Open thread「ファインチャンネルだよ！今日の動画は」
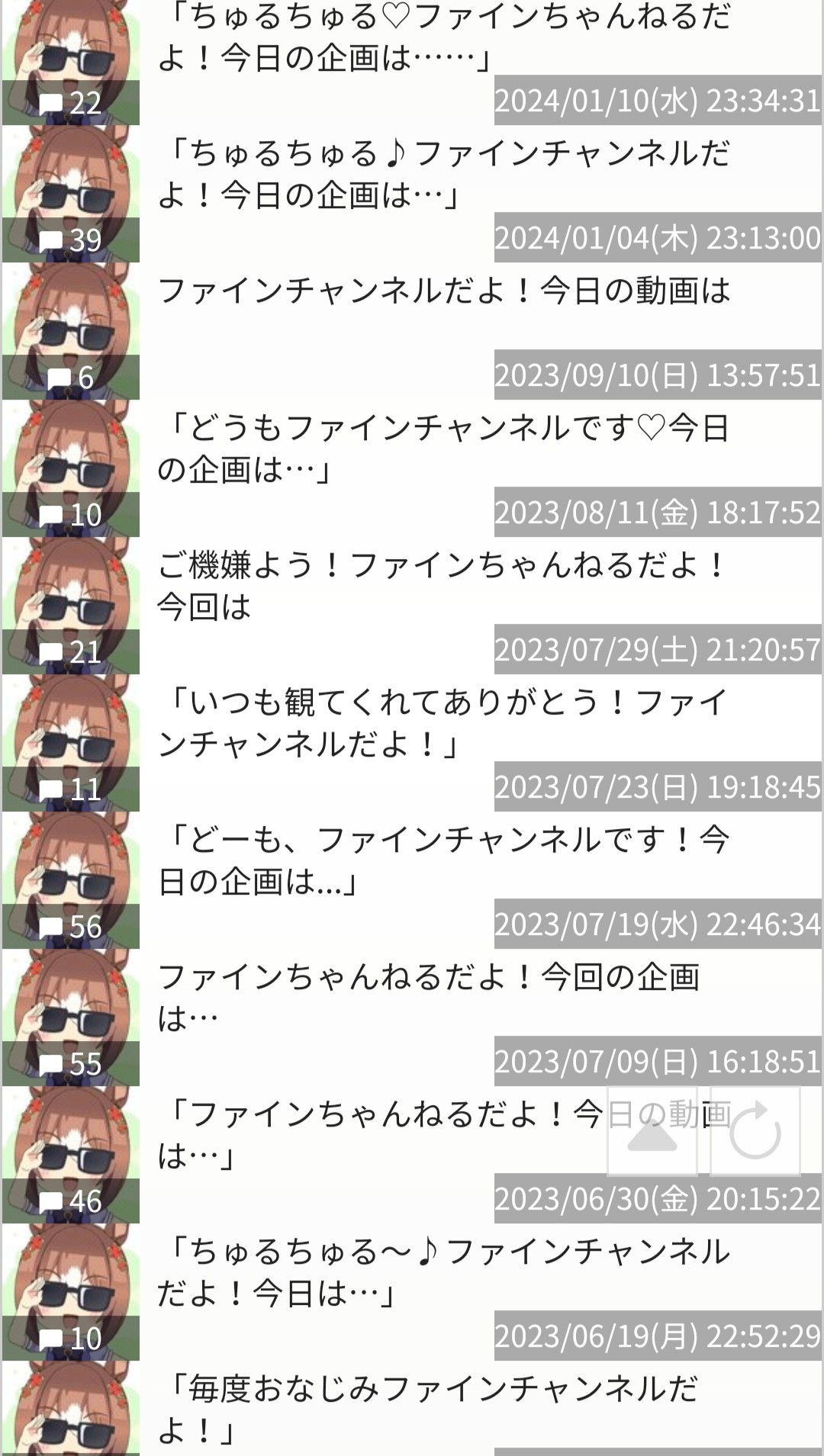 (443, 291)
